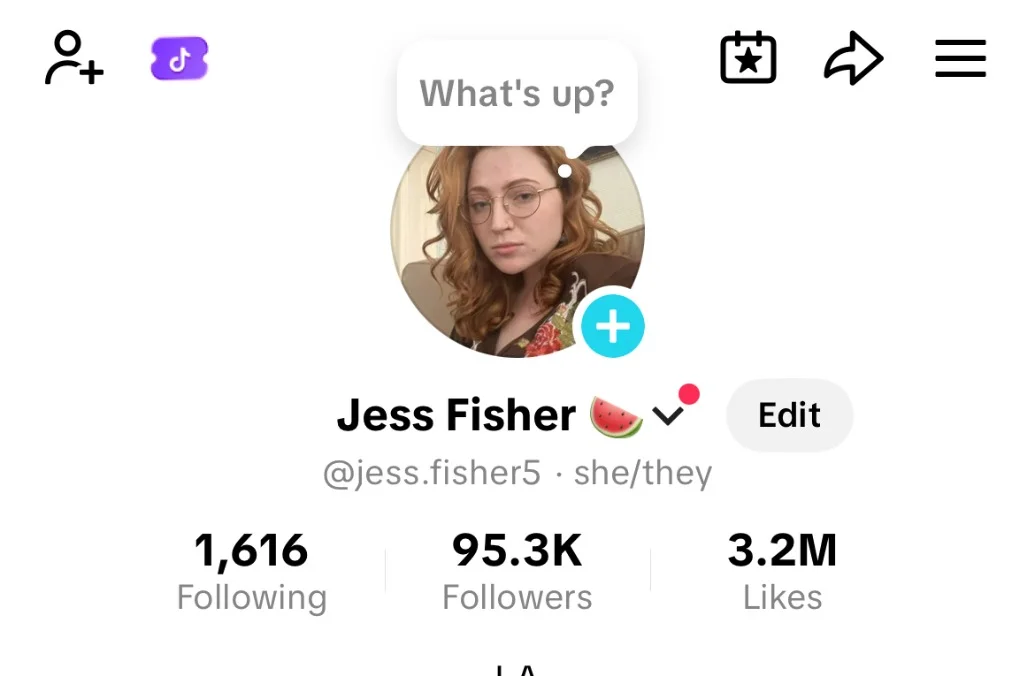Share this profile
Image resolution: width=1035 pixels, height=676 pixels.
853,58
